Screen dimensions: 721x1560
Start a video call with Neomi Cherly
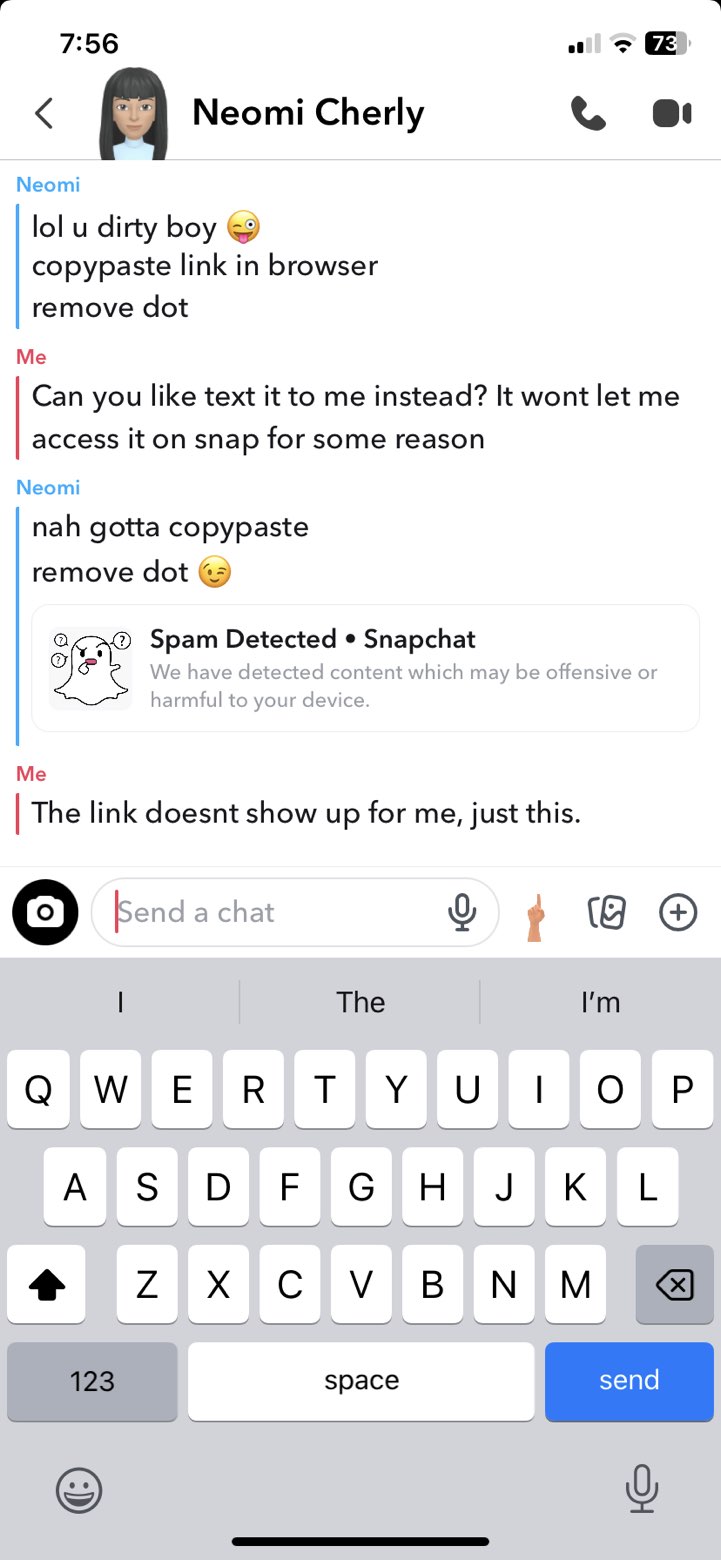point(672,113)
